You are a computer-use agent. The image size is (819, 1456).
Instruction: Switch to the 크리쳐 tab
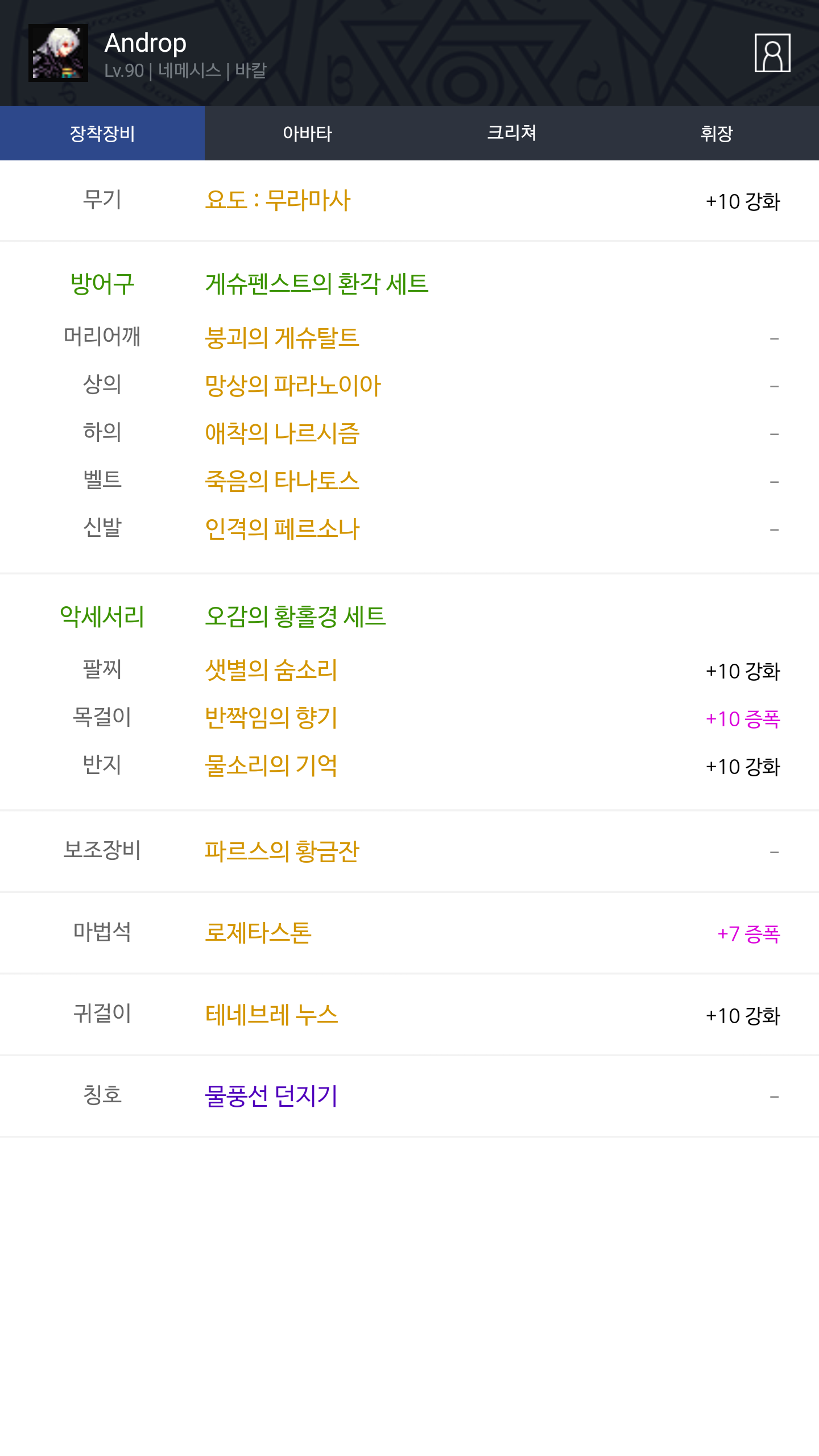[x=512, y=133]
